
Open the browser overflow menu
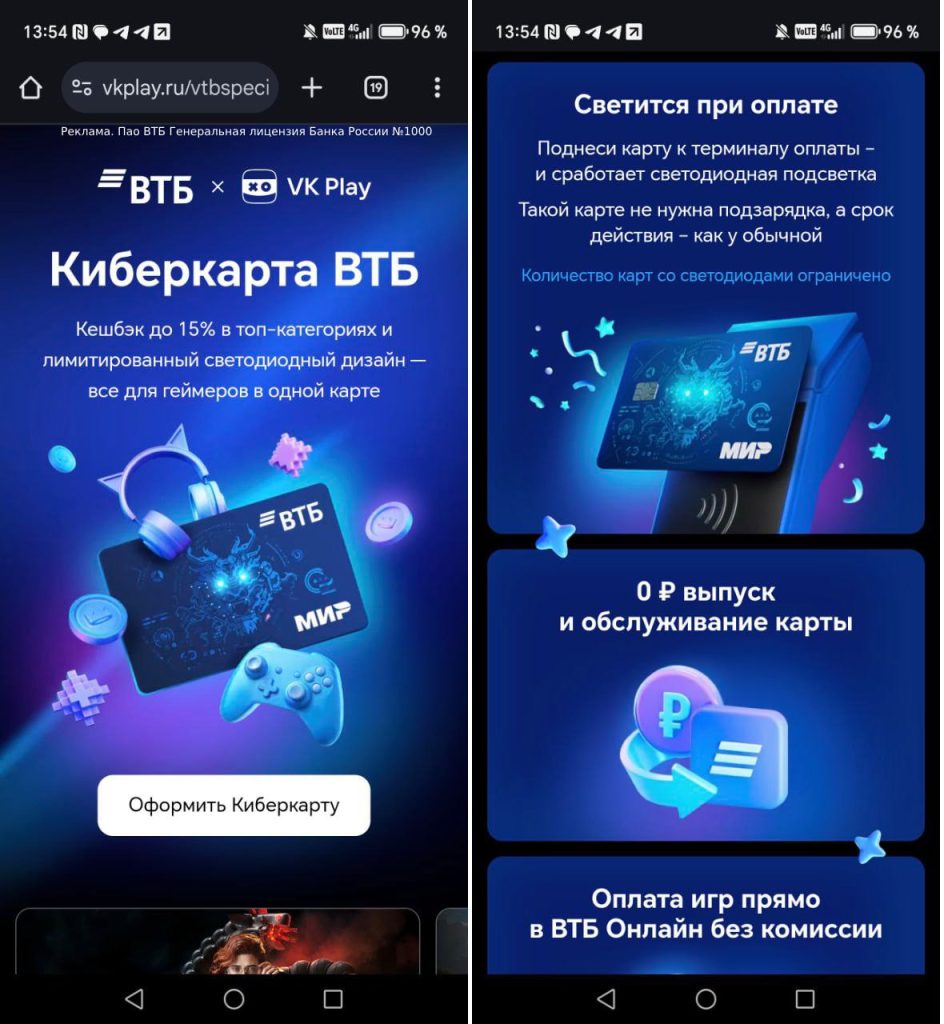437,88
